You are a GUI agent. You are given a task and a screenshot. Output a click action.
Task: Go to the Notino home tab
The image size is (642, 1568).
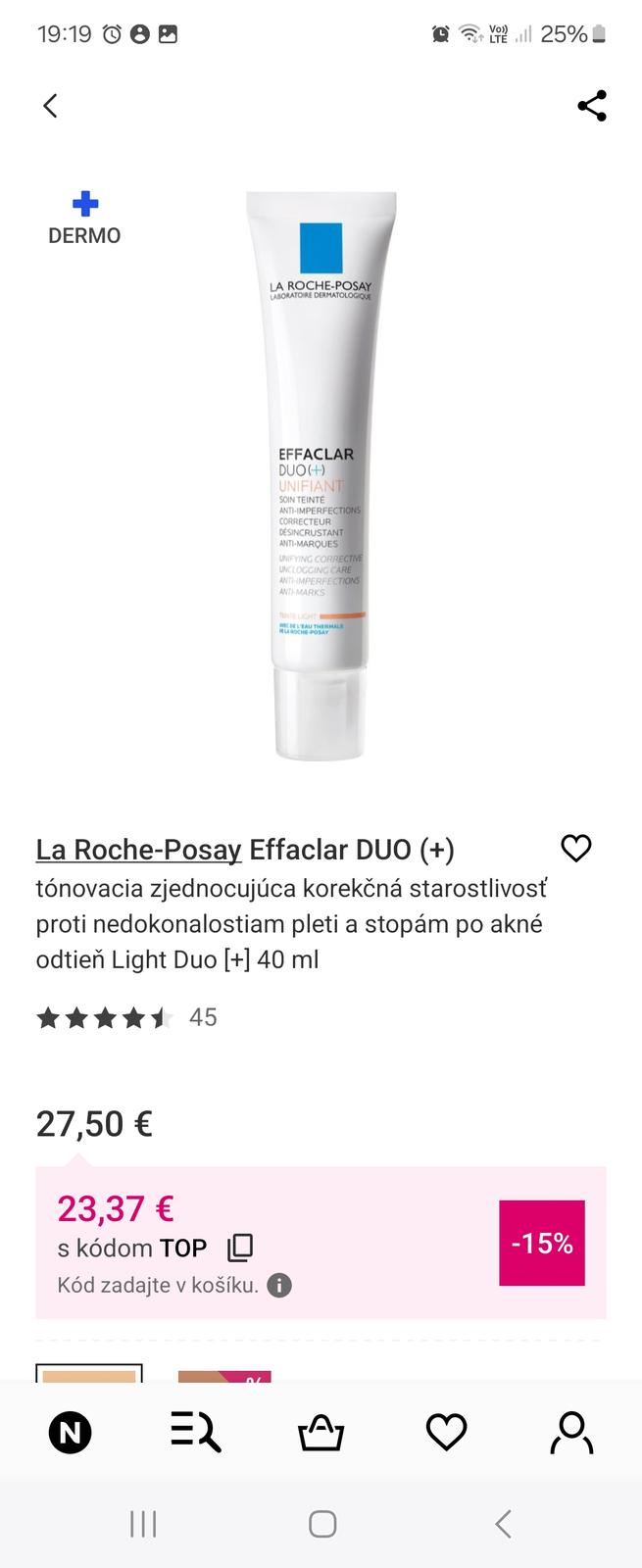(71, 1434)
